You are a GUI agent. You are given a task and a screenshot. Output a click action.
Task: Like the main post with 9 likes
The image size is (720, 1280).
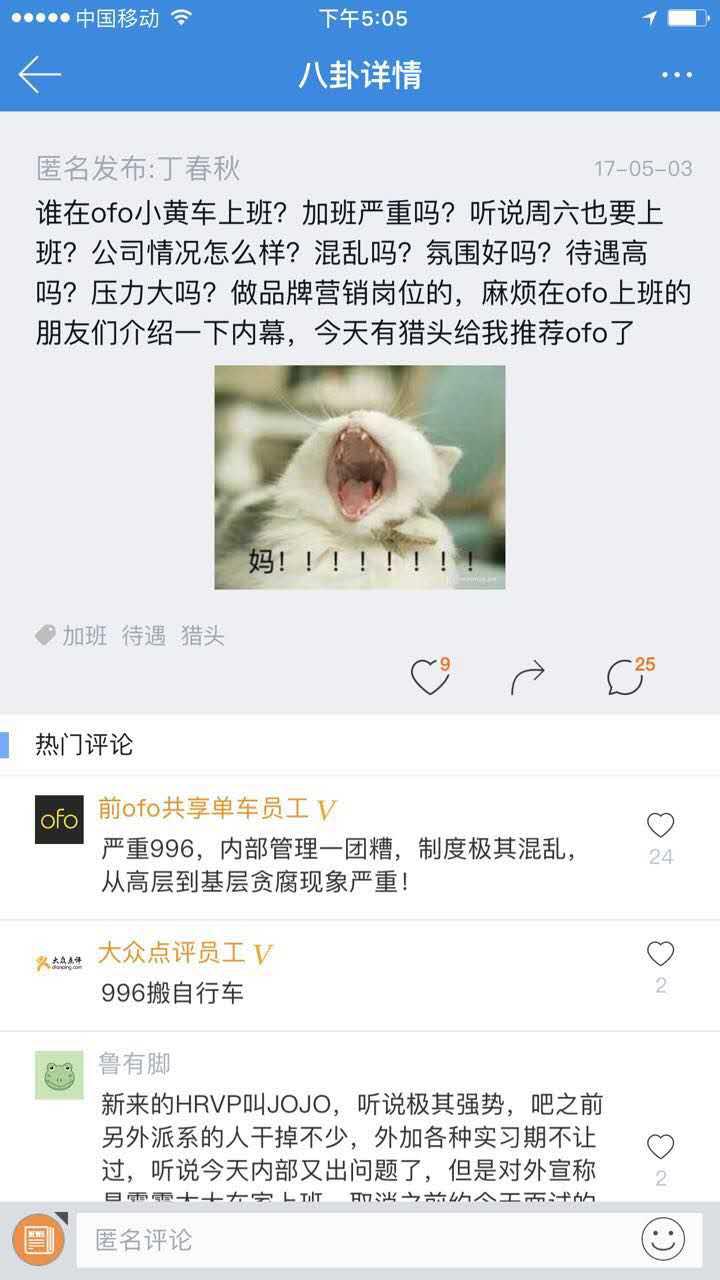[430, 677]
